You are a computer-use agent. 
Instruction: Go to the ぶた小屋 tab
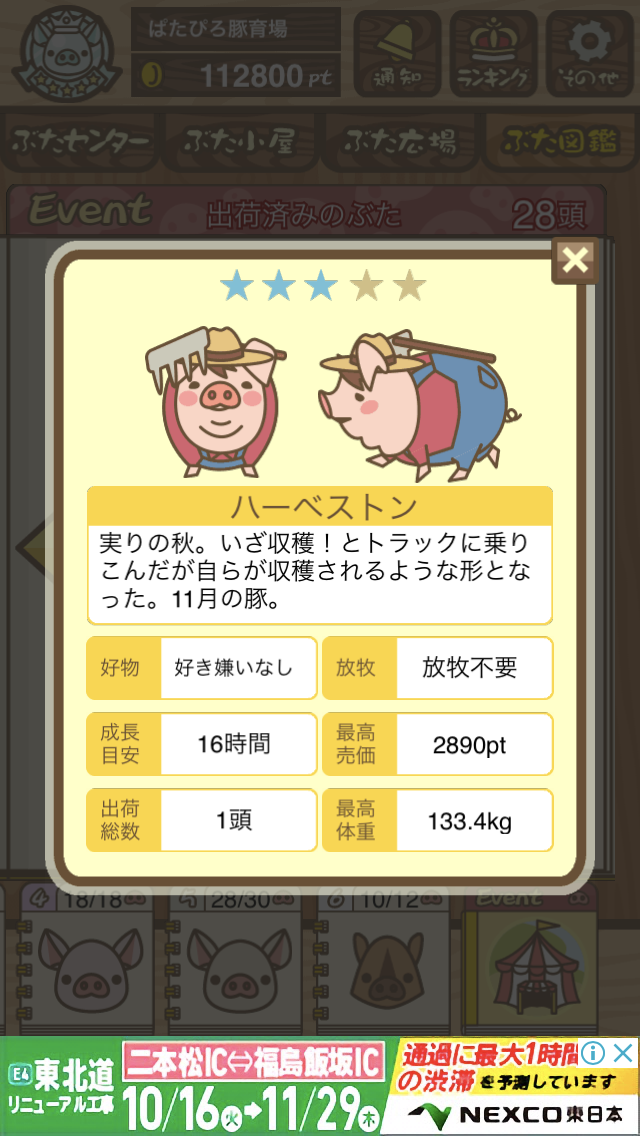click(240, 142)
